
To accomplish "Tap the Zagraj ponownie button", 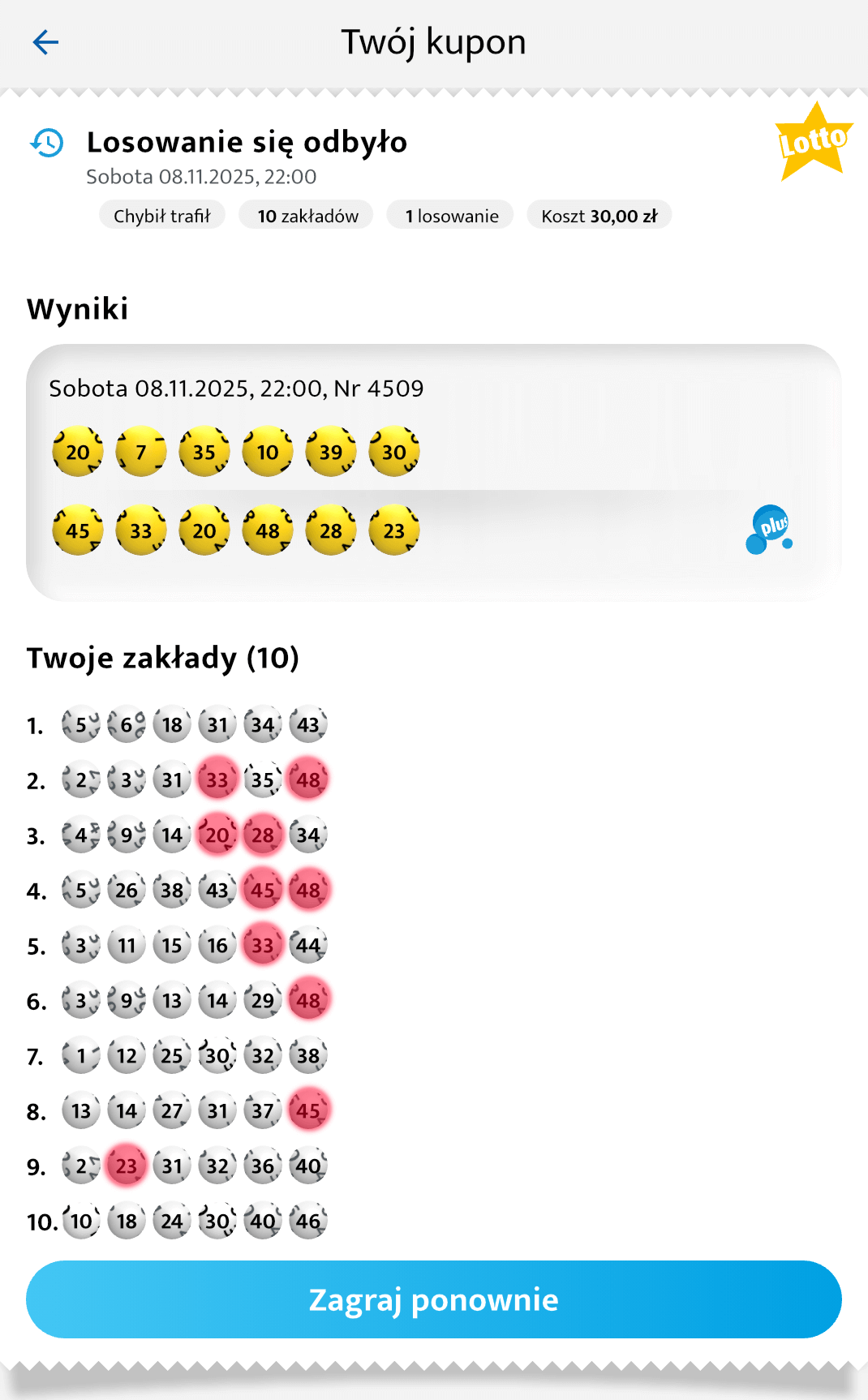I will pos(434,1299).
